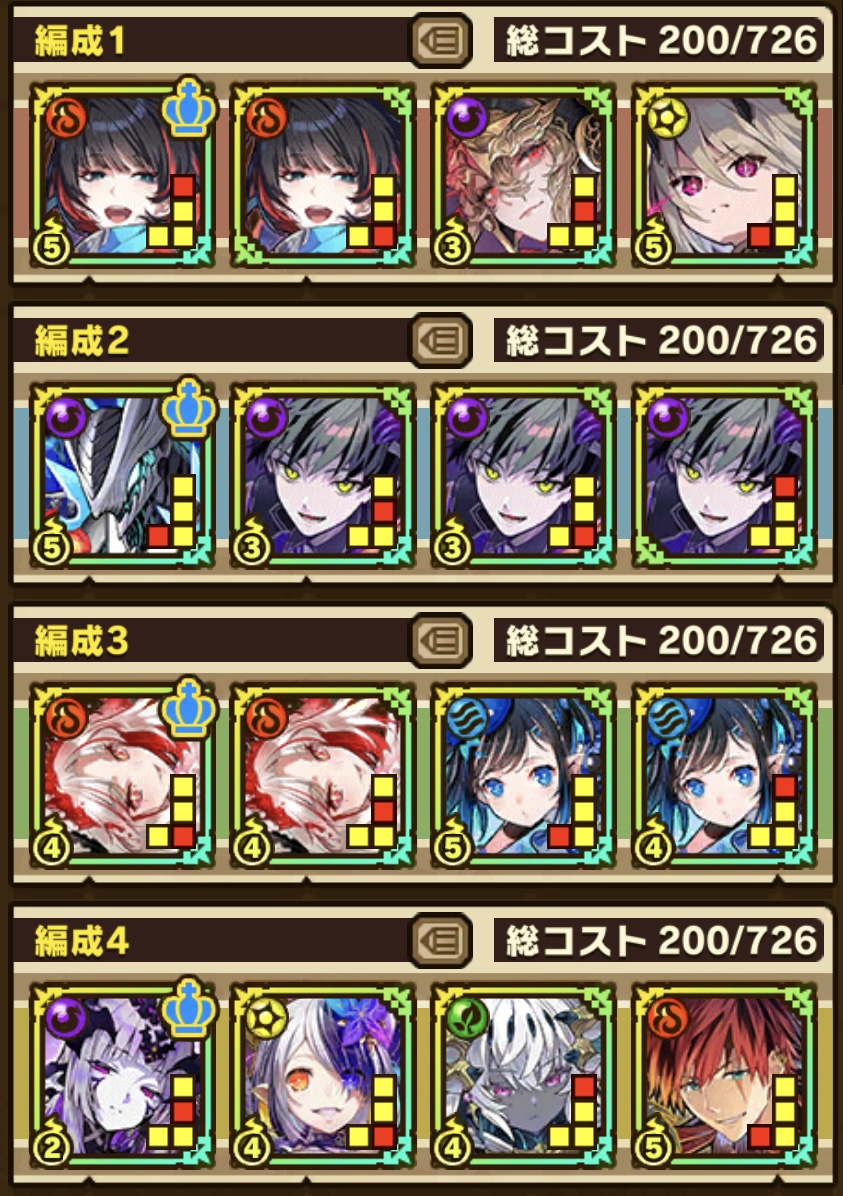Open the list menu icon beside 編成4
The image size is (843, 1196).
pos(441,940)
